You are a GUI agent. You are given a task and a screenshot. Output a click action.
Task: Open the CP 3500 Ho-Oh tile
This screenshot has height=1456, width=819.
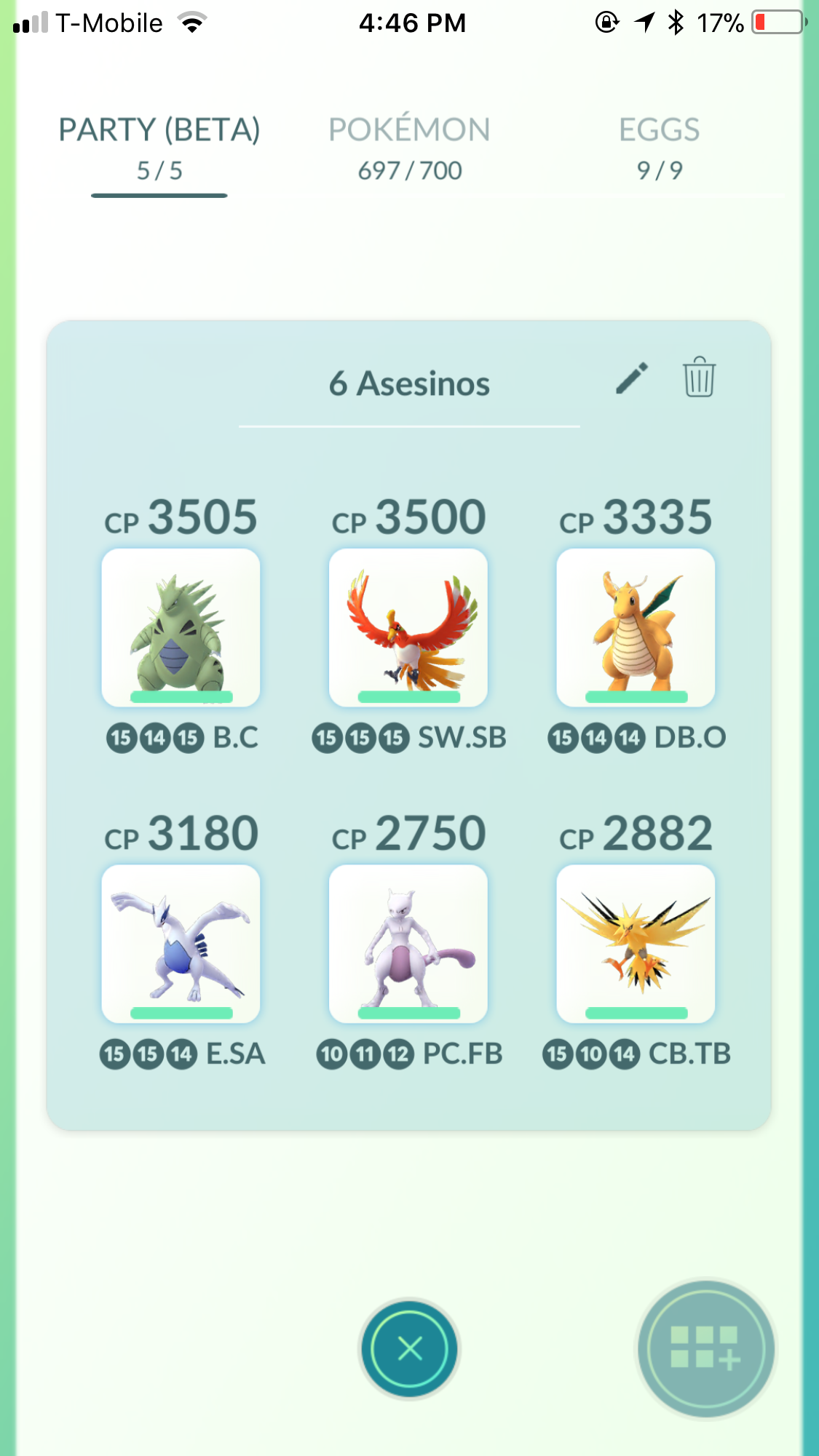(x=408, y=628)
